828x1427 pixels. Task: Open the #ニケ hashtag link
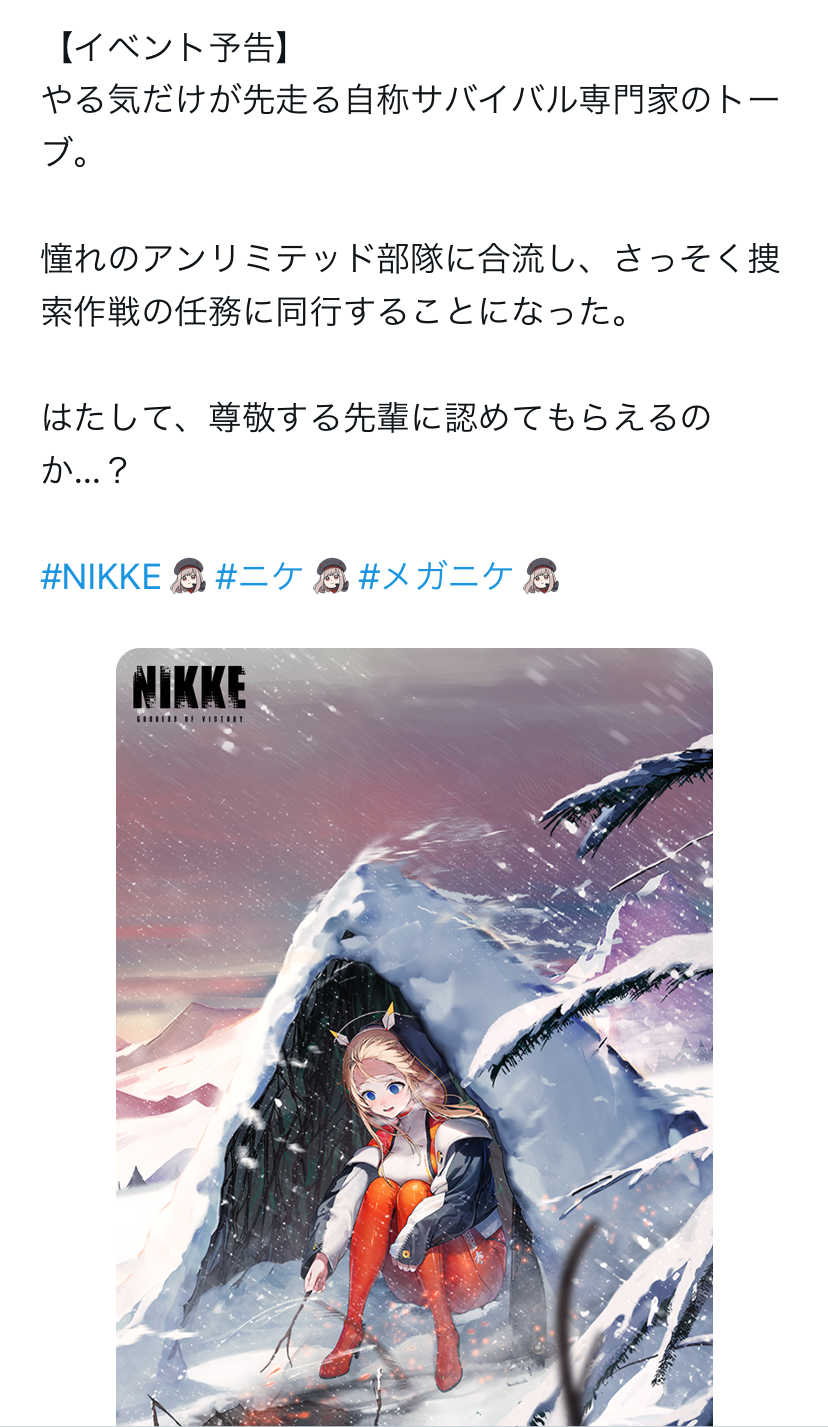[x=259, y=577]
